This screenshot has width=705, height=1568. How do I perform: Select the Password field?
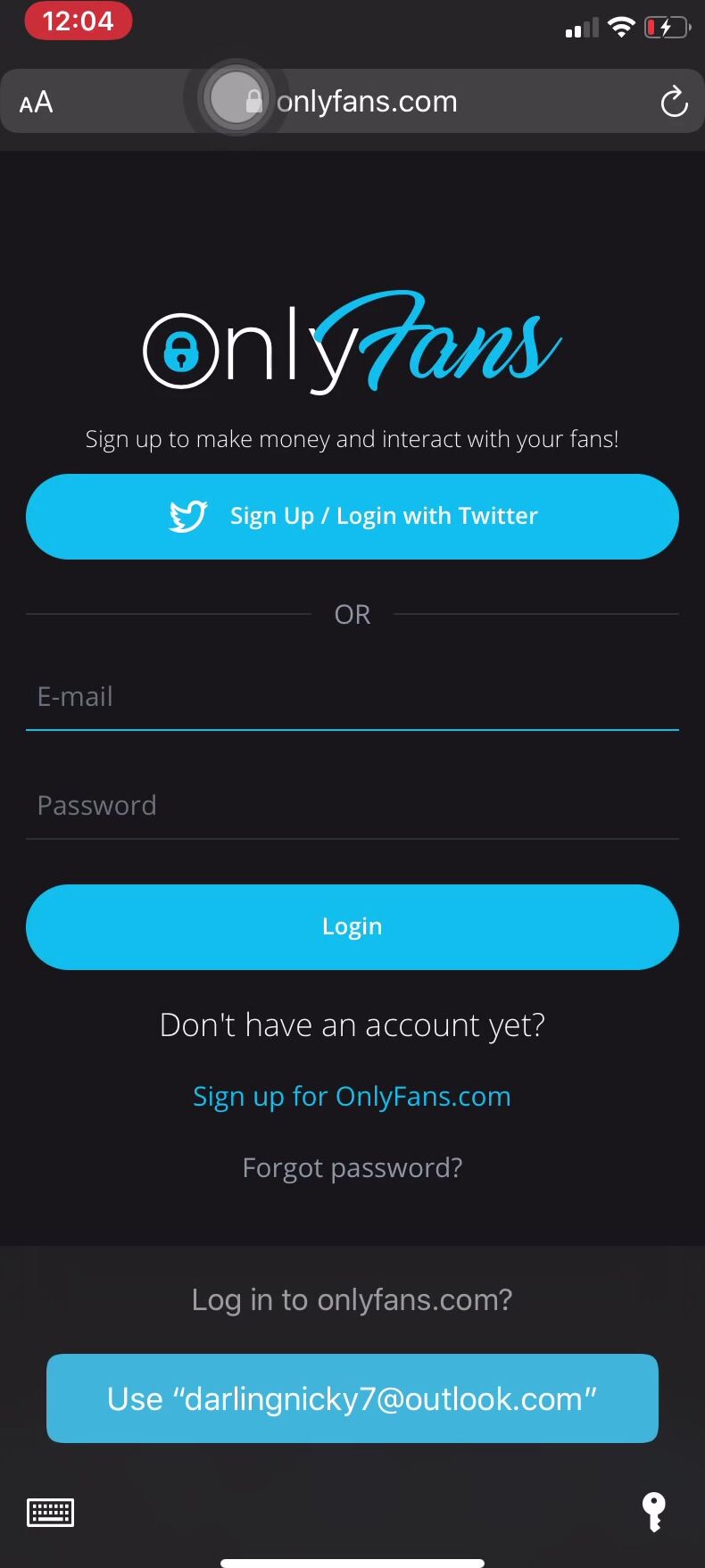(x=352, y=806)
